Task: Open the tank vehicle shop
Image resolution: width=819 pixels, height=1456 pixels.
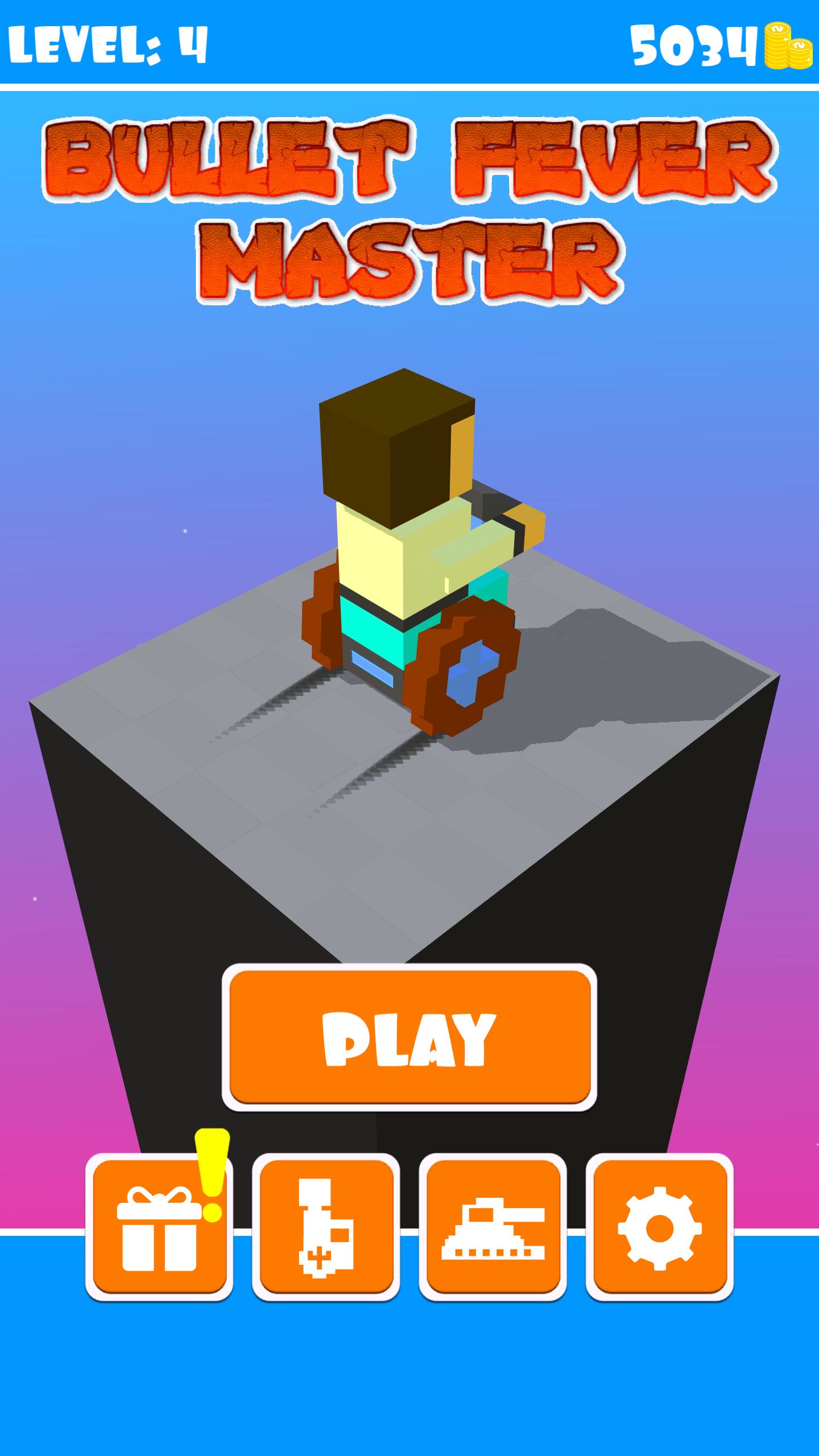Action: (493, 1227)
